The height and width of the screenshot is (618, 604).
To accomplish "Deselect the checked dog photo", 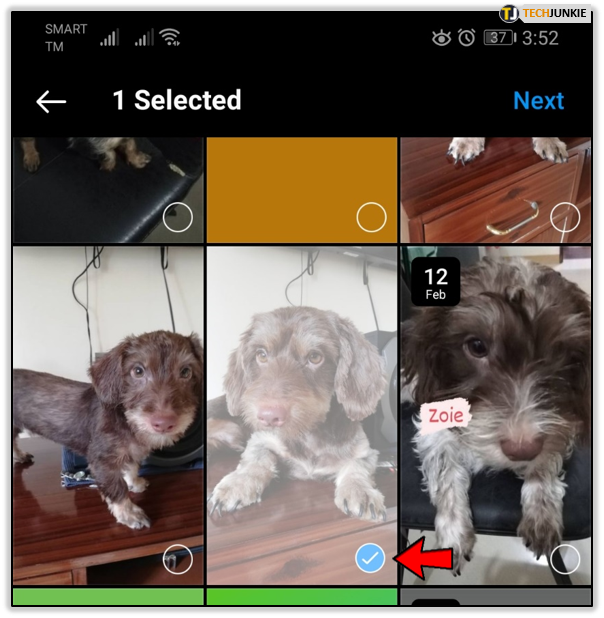I will 370,559.
